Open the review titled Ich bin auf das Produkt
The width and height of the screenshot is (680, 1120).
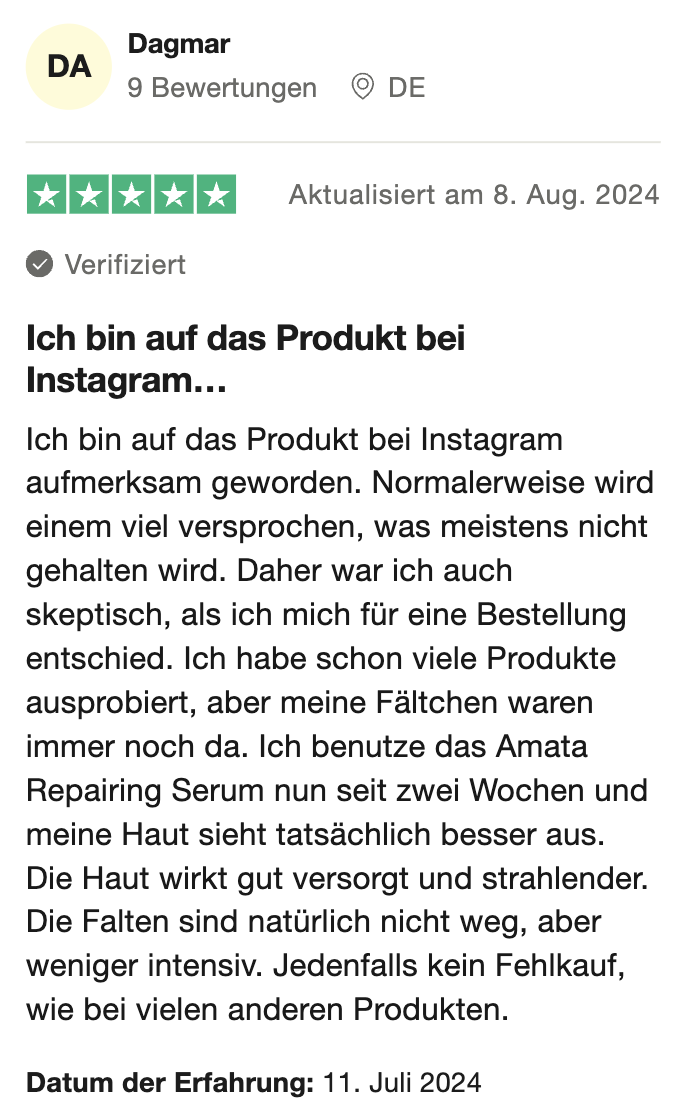coord(245,358)
